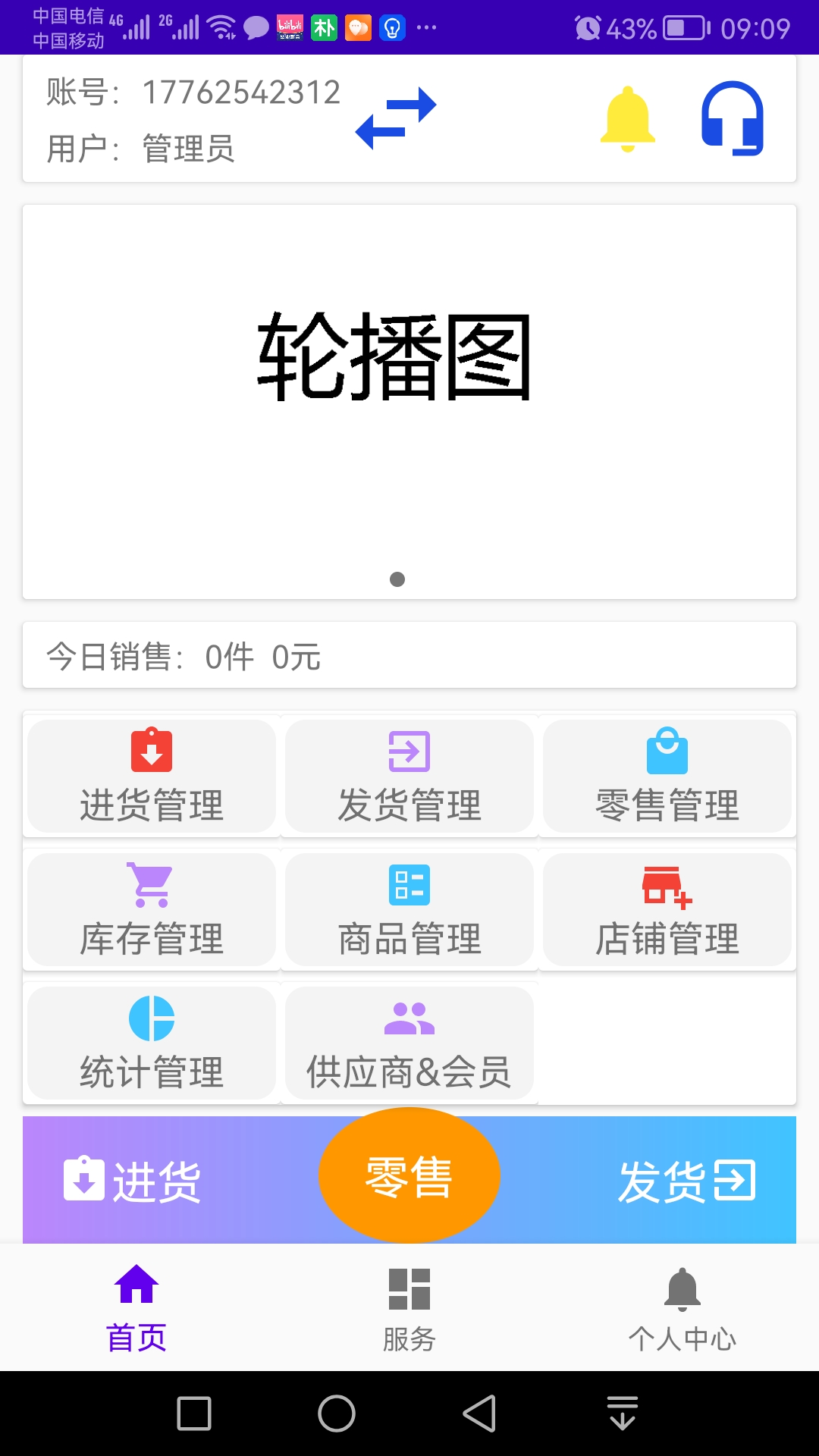Image resolution: width=819 pixels, height=1456 pixels.
Task: Open 统计管理 (statistics management)
Action: coord(152,1043)
